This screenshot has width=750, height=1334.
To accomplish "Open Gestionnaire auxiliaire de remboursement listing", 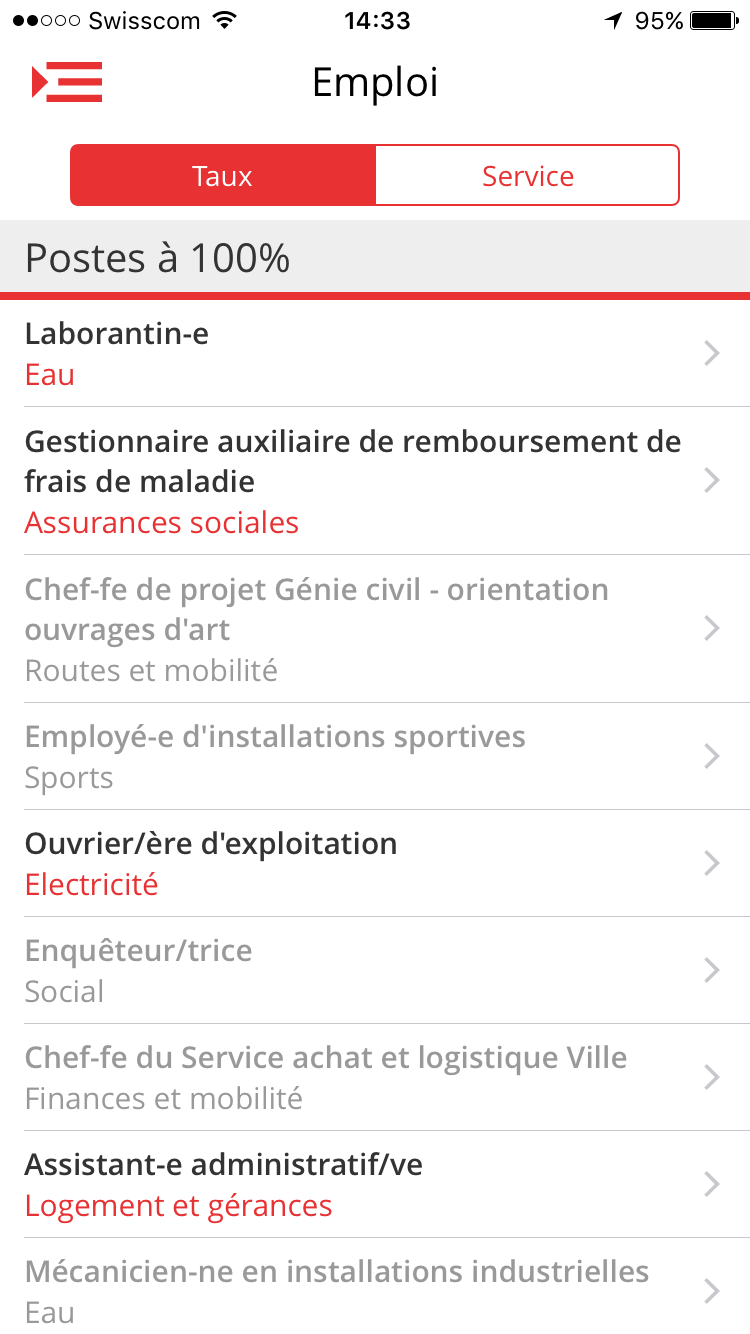I will (375, 481).
